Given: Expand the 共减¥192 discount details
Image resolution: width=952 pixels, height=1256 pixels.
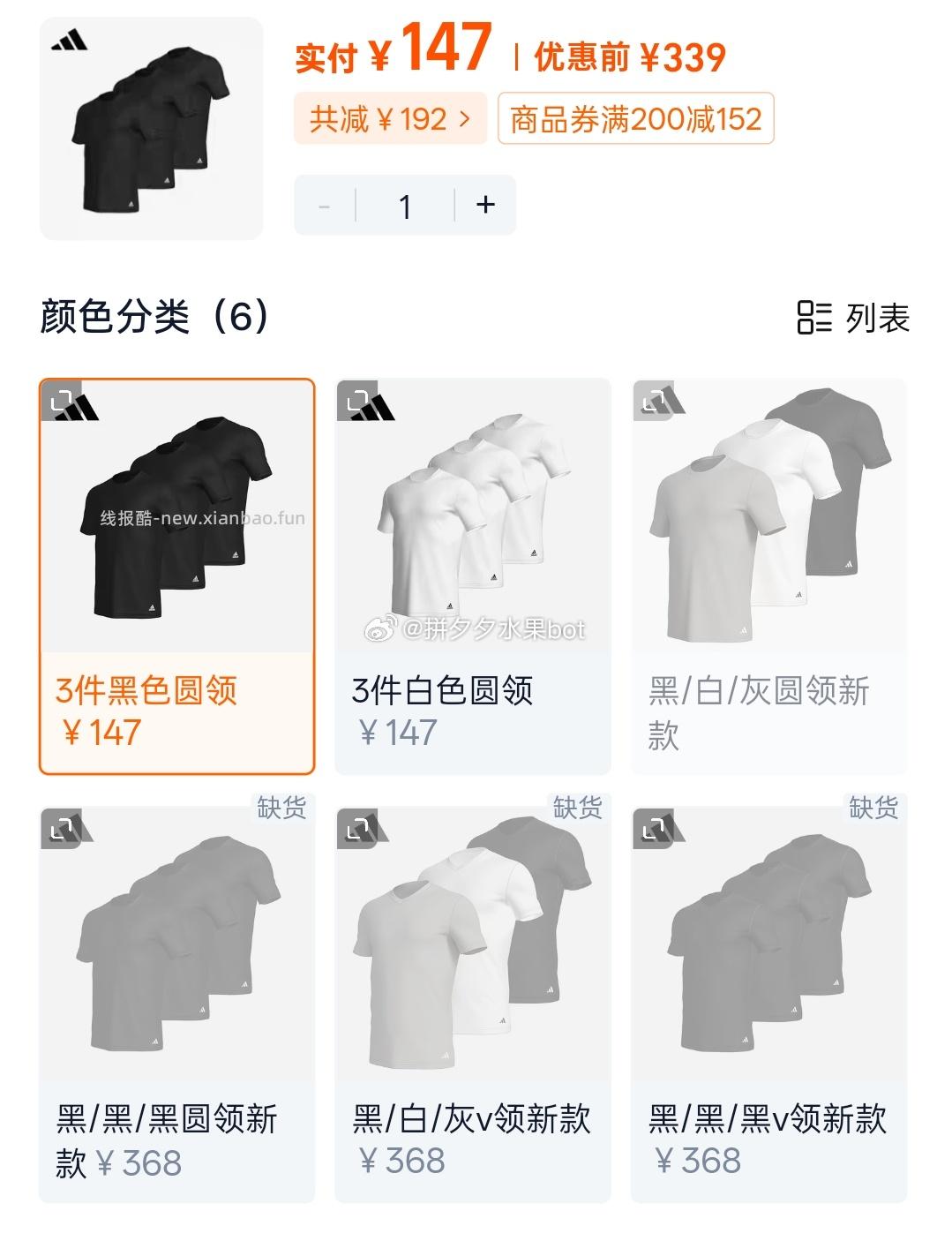Looking at the screenshot, I should coord(391,119).
